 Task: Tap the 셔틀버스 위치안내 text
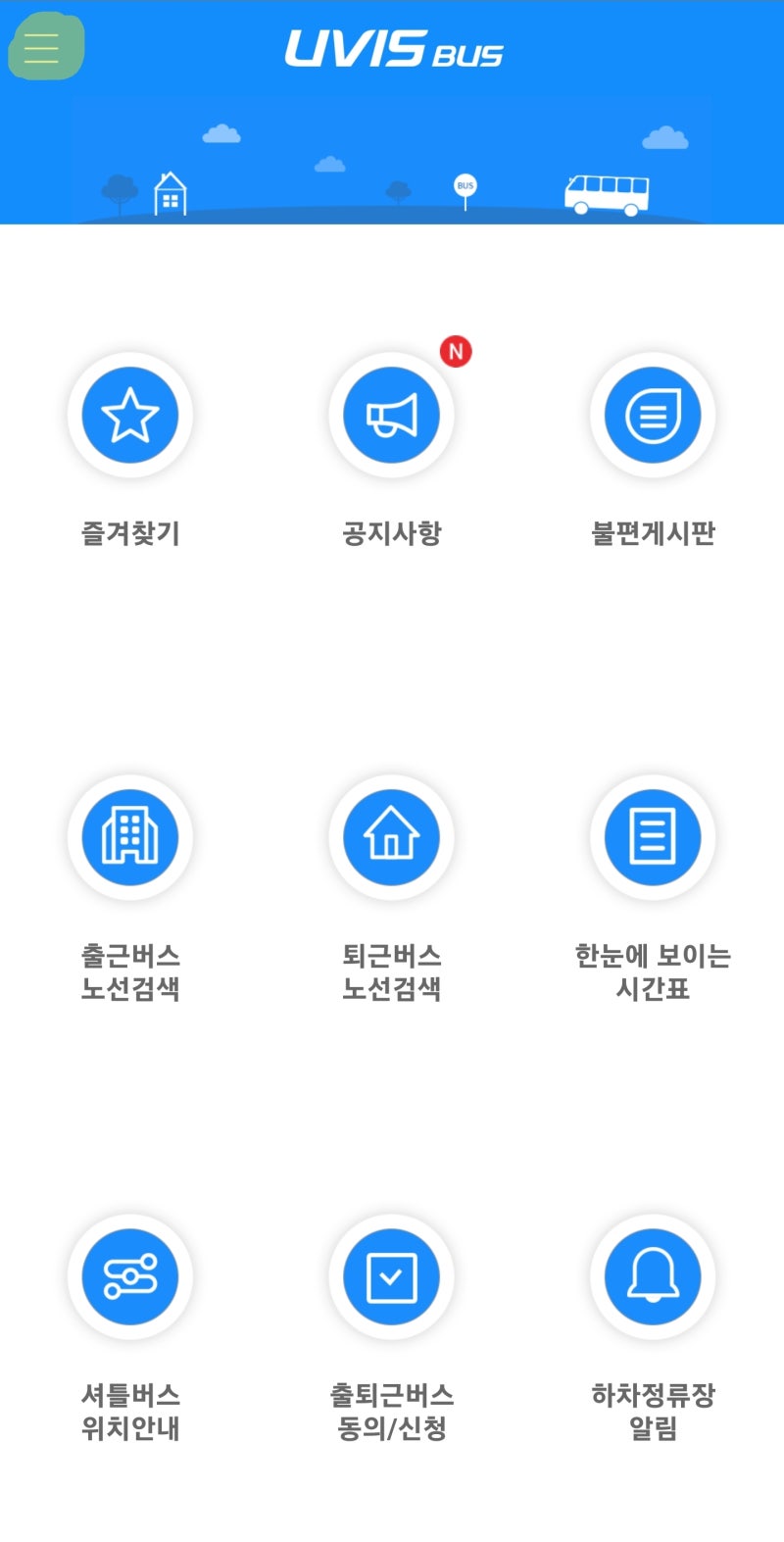coord(130,1412)
